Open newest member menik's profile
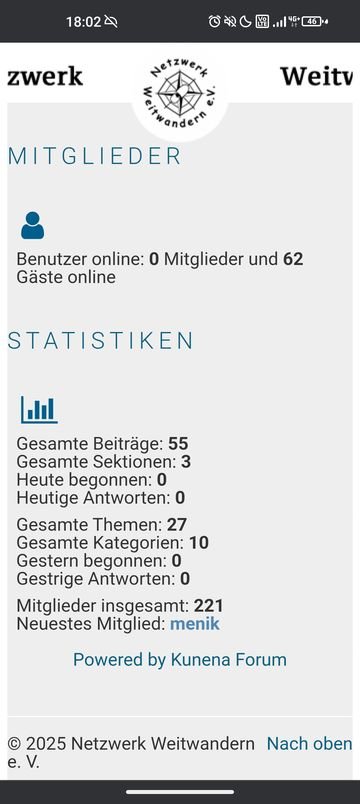 pyautogui.click(x=194, y=624)
